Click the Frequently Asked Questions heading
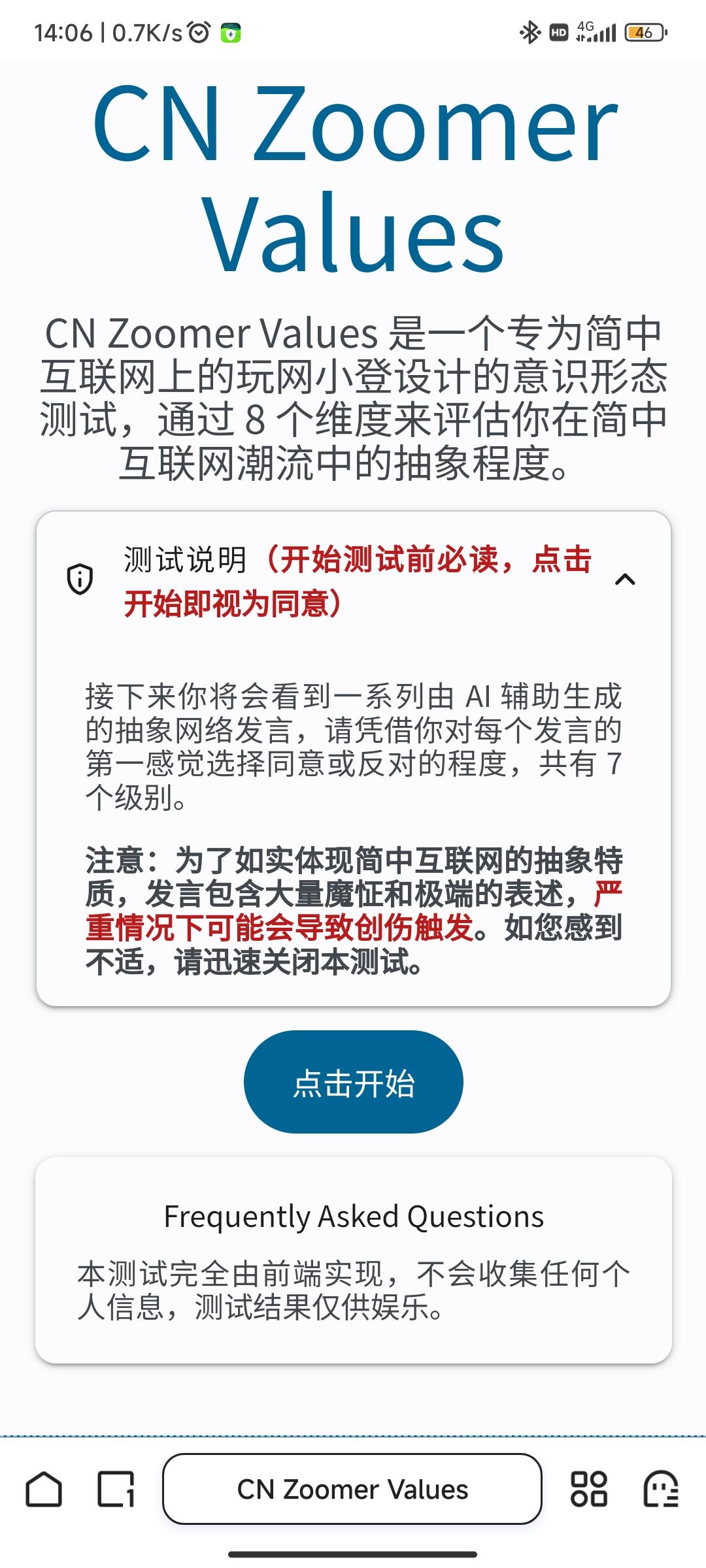The width and height of the screenshot is (706, 1568). click(353, 1215)
